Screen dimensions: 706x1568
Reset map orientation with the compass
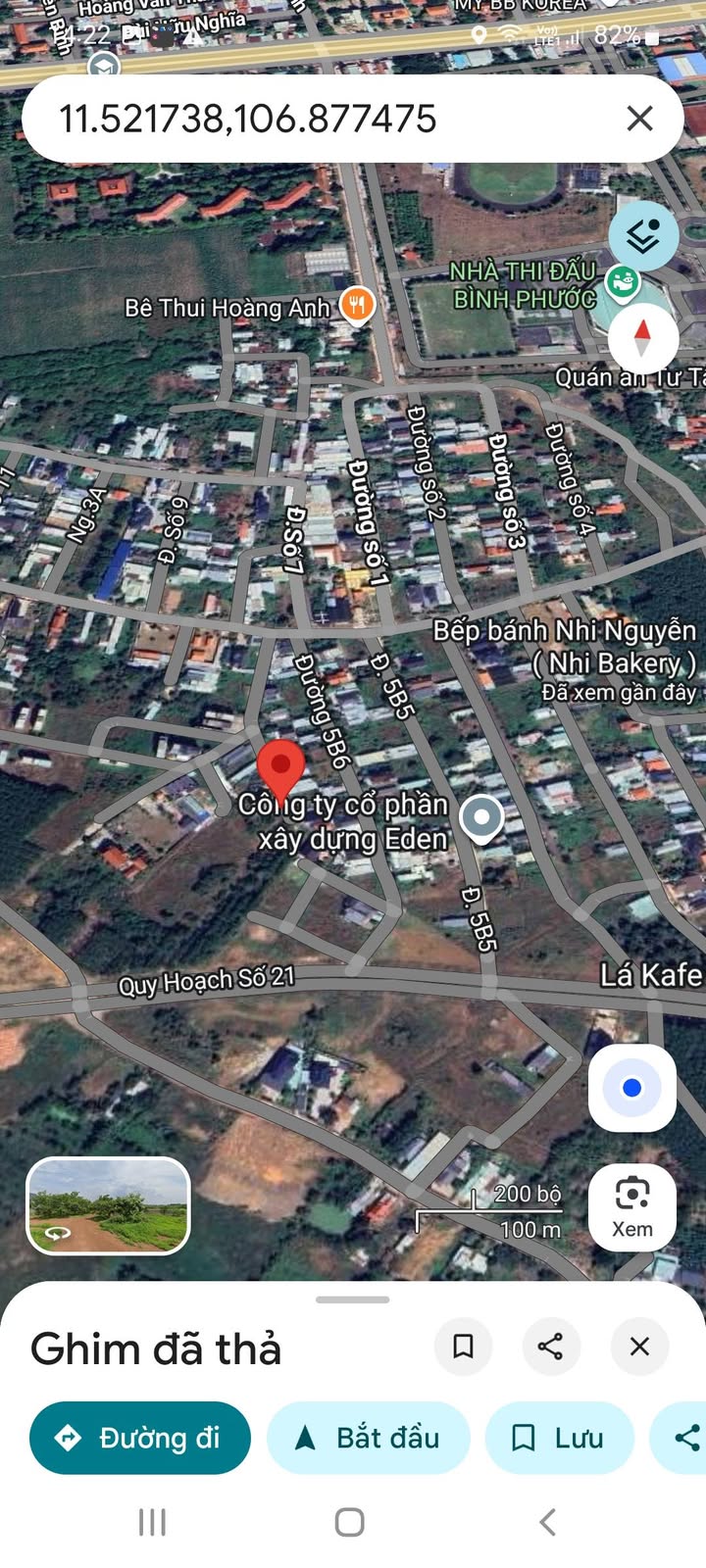point(642,336)
